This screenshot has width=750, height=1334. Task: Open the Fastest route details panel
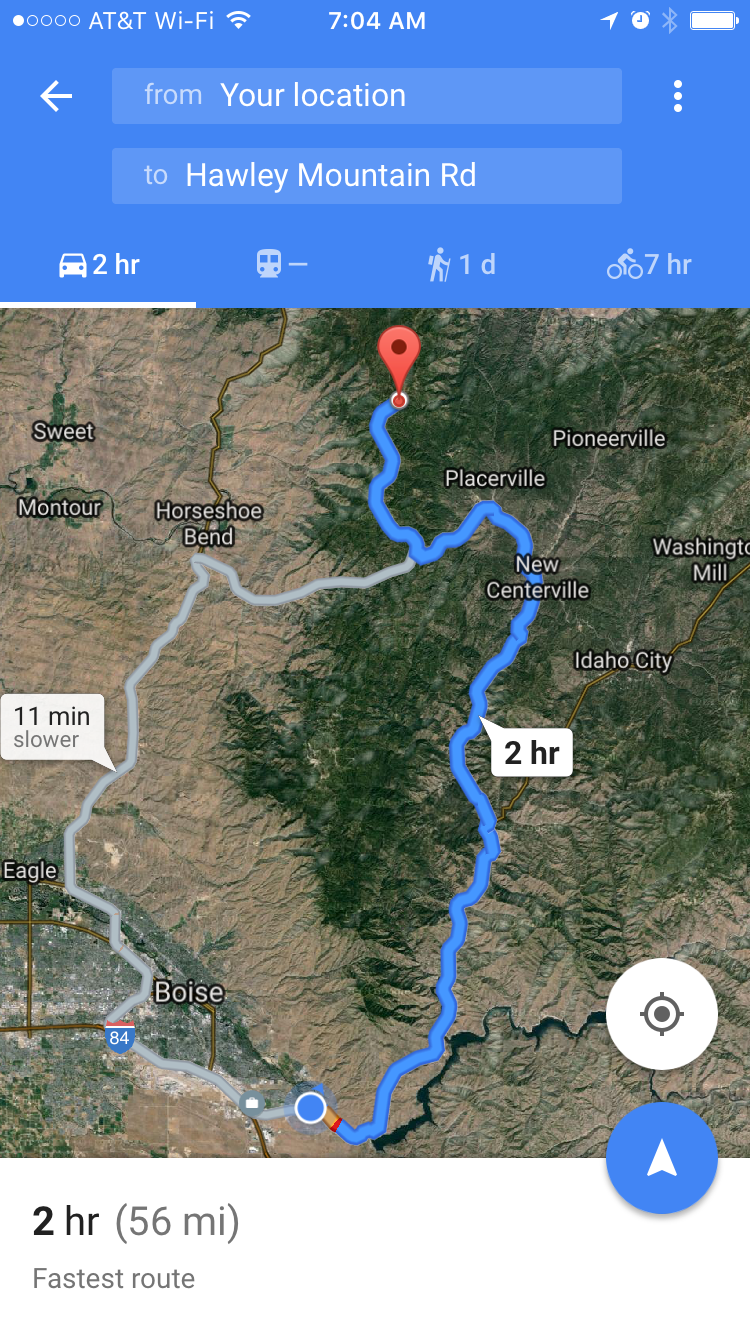300,1246
